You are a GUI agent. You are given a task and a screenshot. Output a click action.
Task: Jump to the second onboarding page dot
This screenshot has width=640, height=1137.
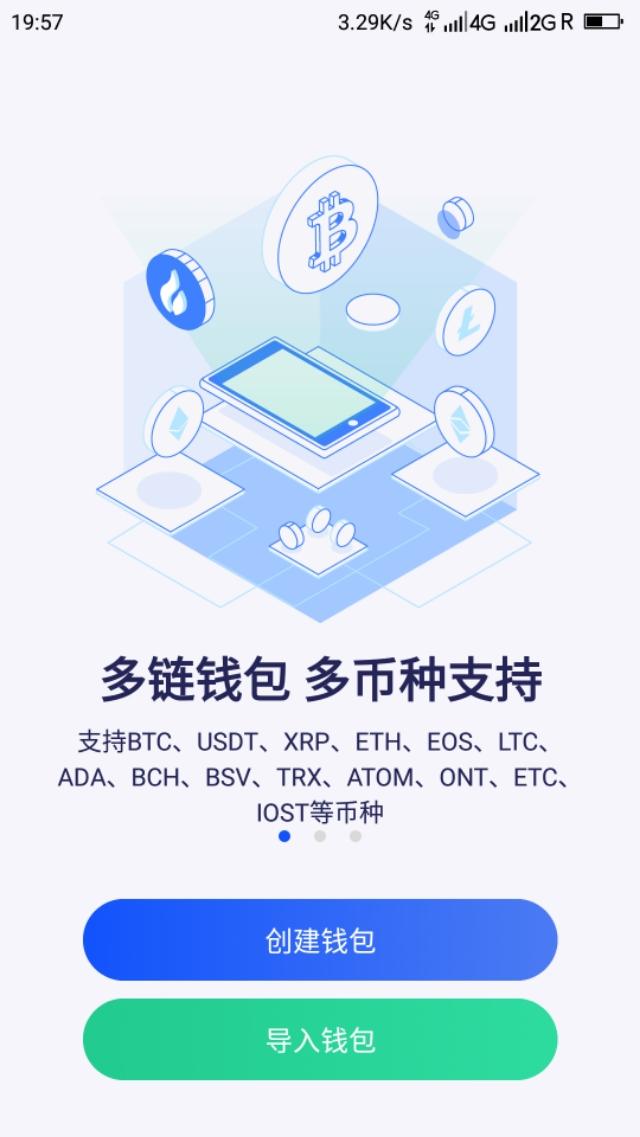320,836
